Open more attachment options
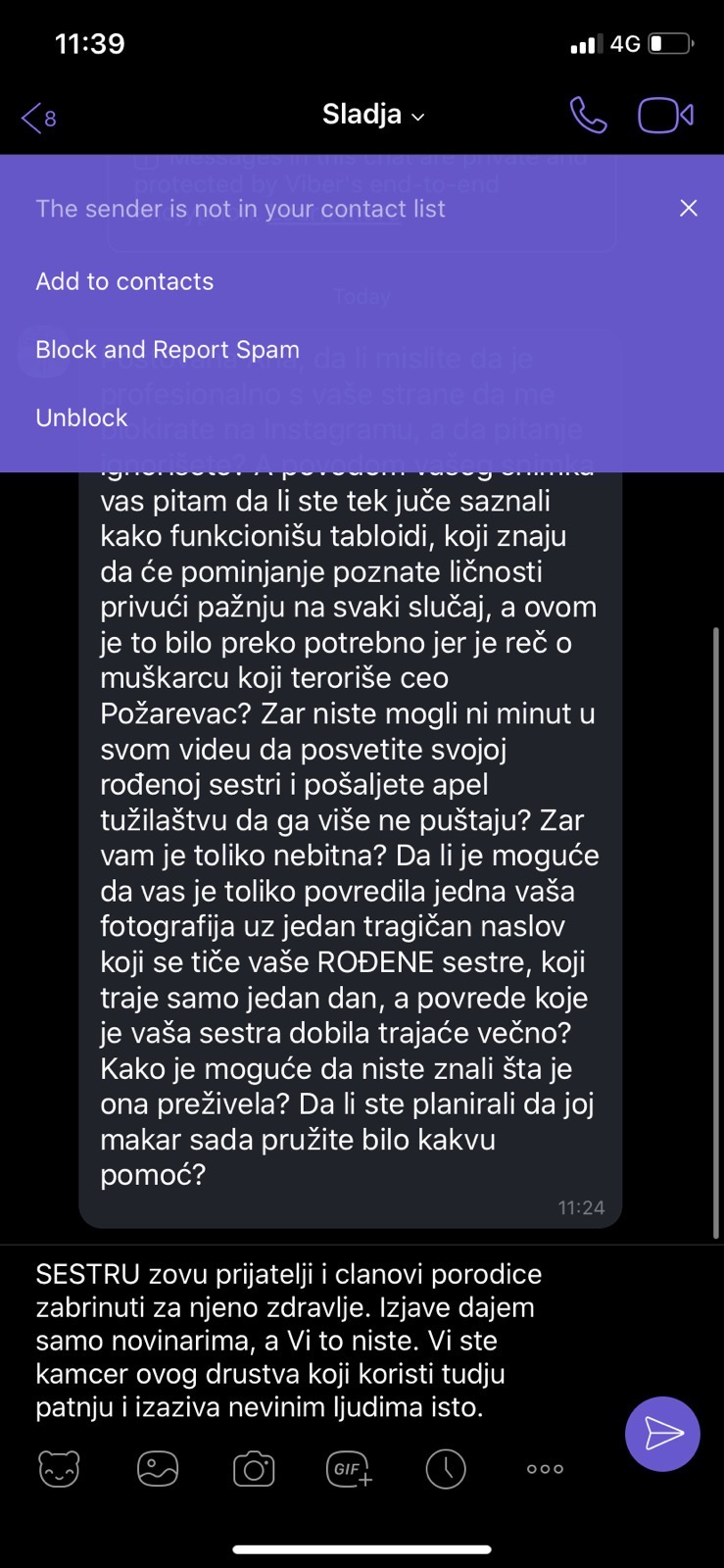 545,1469
